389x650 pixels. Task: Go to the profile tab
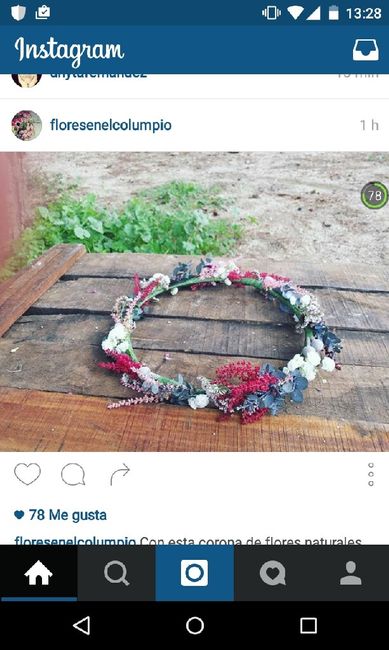click(350, 573)
